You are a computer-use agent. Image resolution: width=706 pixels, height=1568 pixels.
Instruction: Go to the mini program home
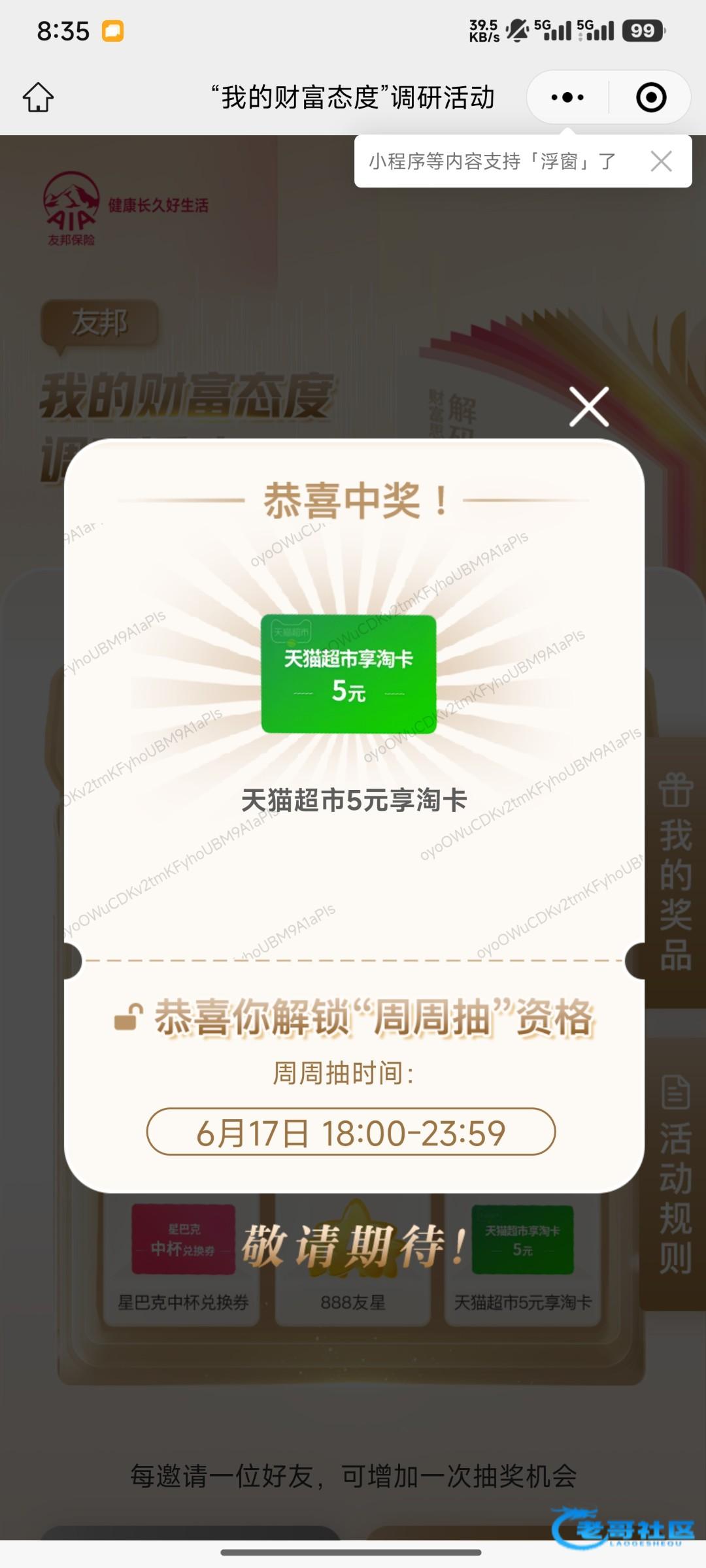(39, 97)
